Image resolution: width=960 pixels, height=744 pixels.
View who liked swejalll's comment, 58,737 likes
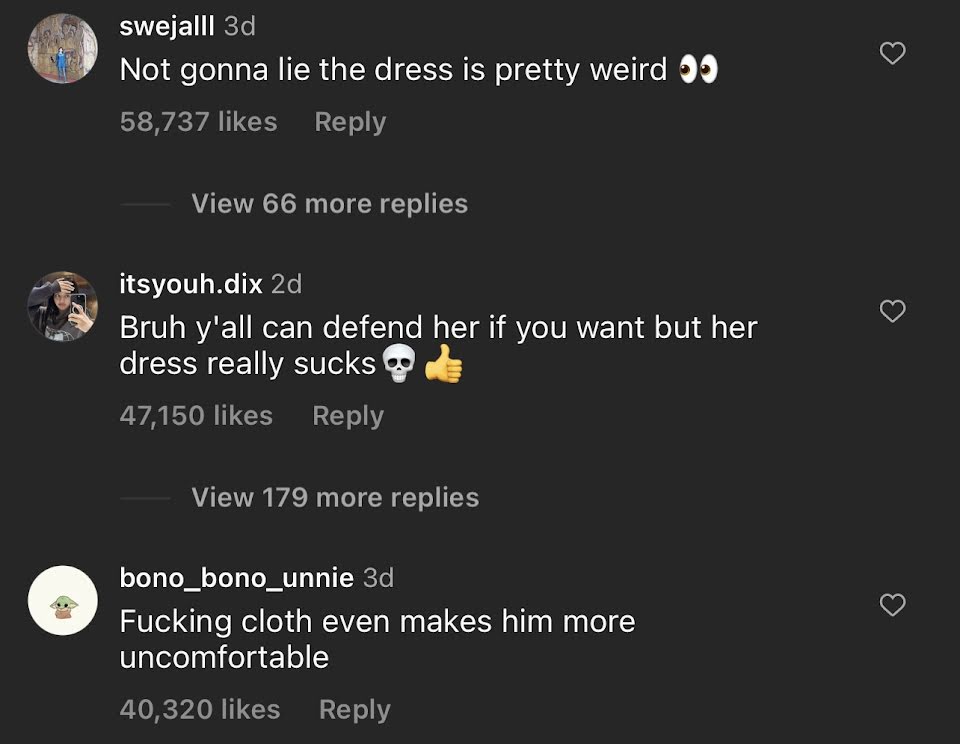pyautogui.click(x=198, y=122)
